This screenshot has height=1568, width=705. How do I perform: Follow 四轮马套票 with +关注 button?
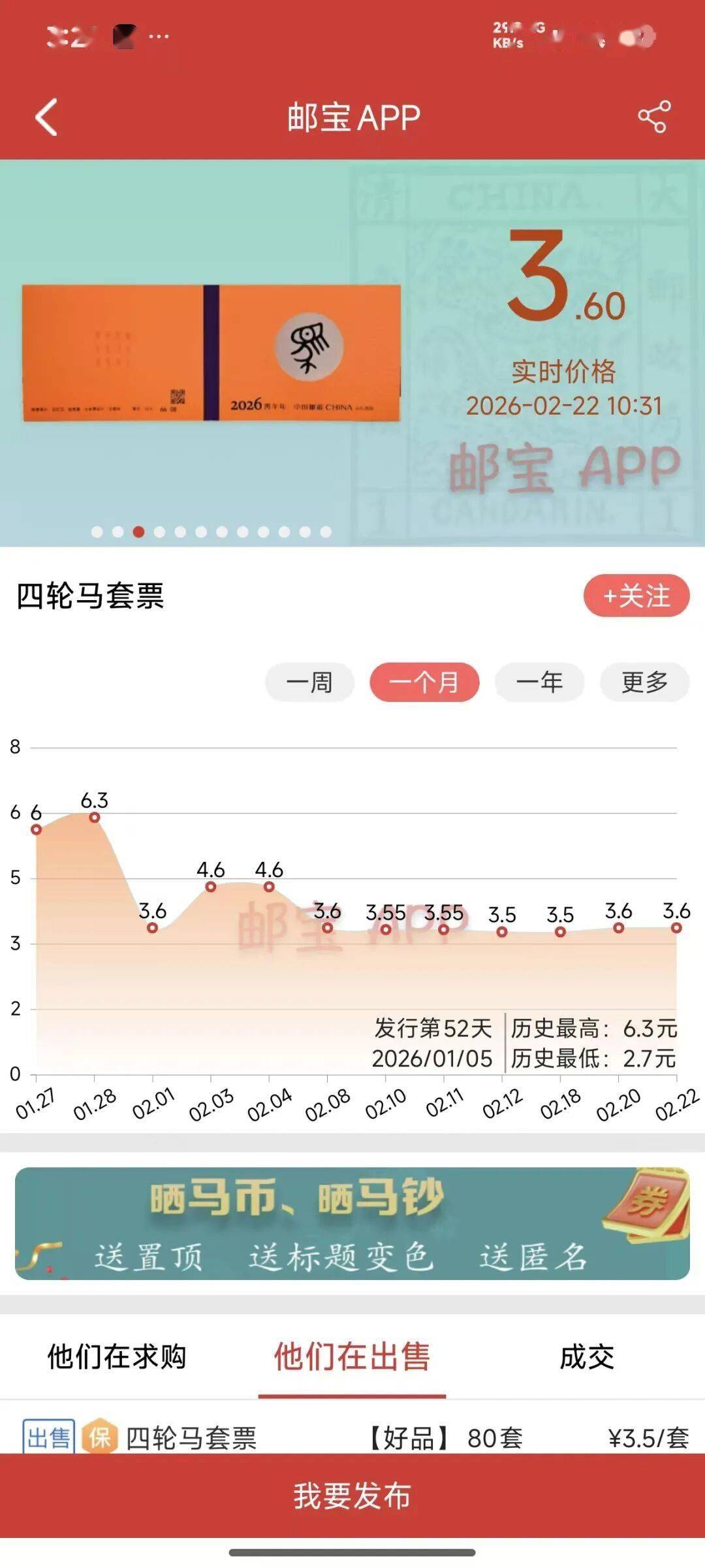636,596
